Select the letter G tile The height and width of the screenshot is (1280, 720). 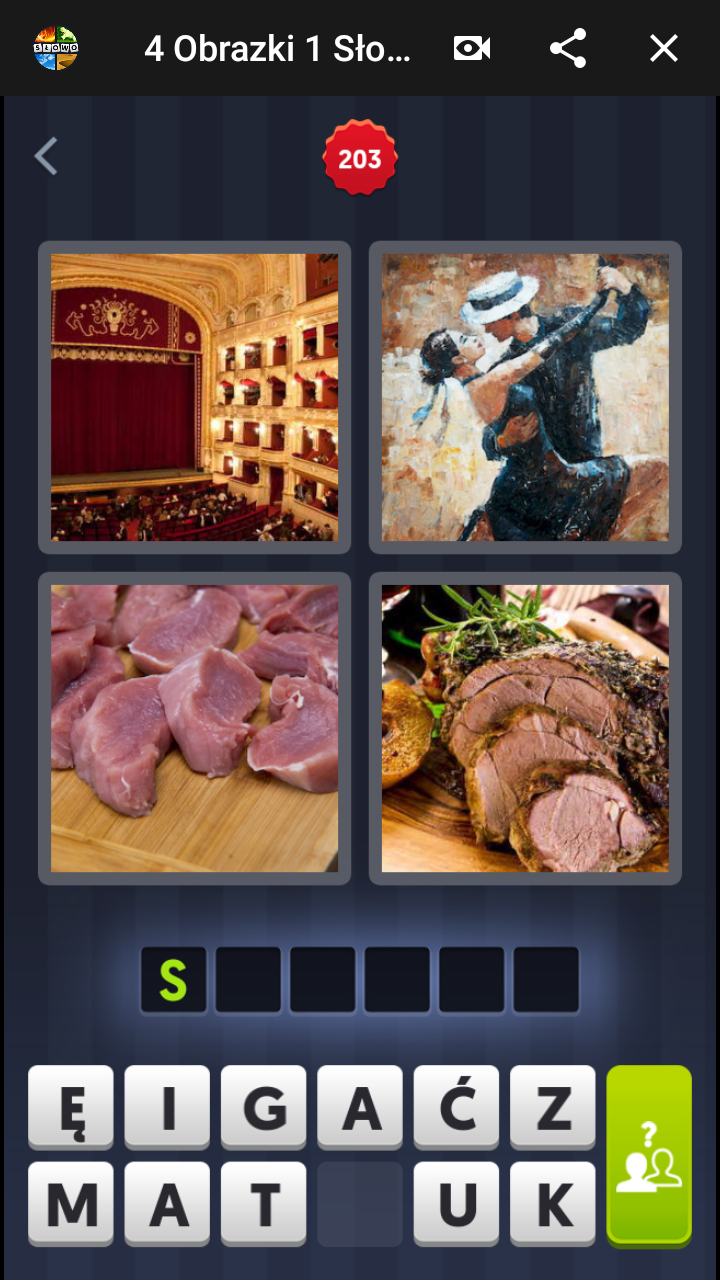pyautogui.click(x=264, y=1107)
